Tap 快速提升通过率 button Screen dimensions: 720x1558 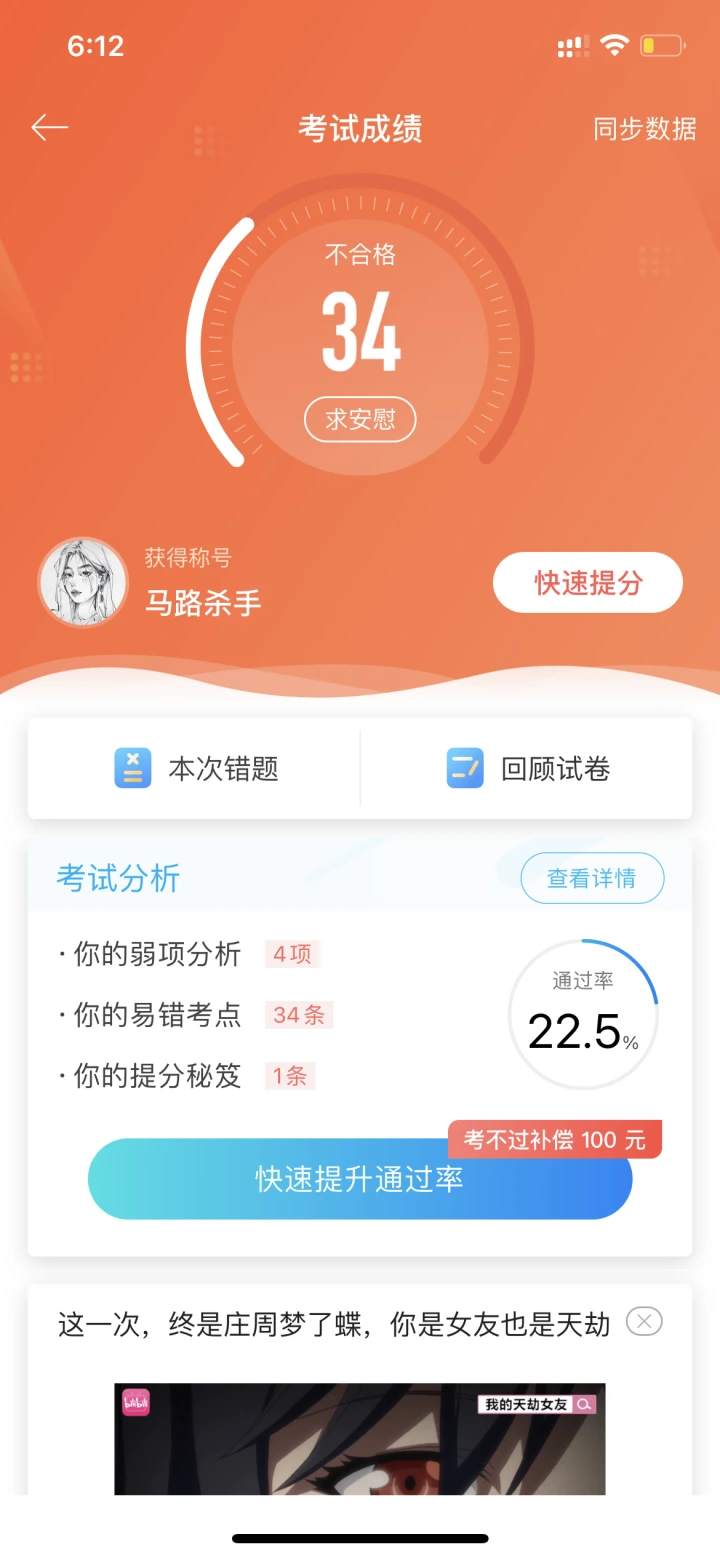pos(360,1179)
